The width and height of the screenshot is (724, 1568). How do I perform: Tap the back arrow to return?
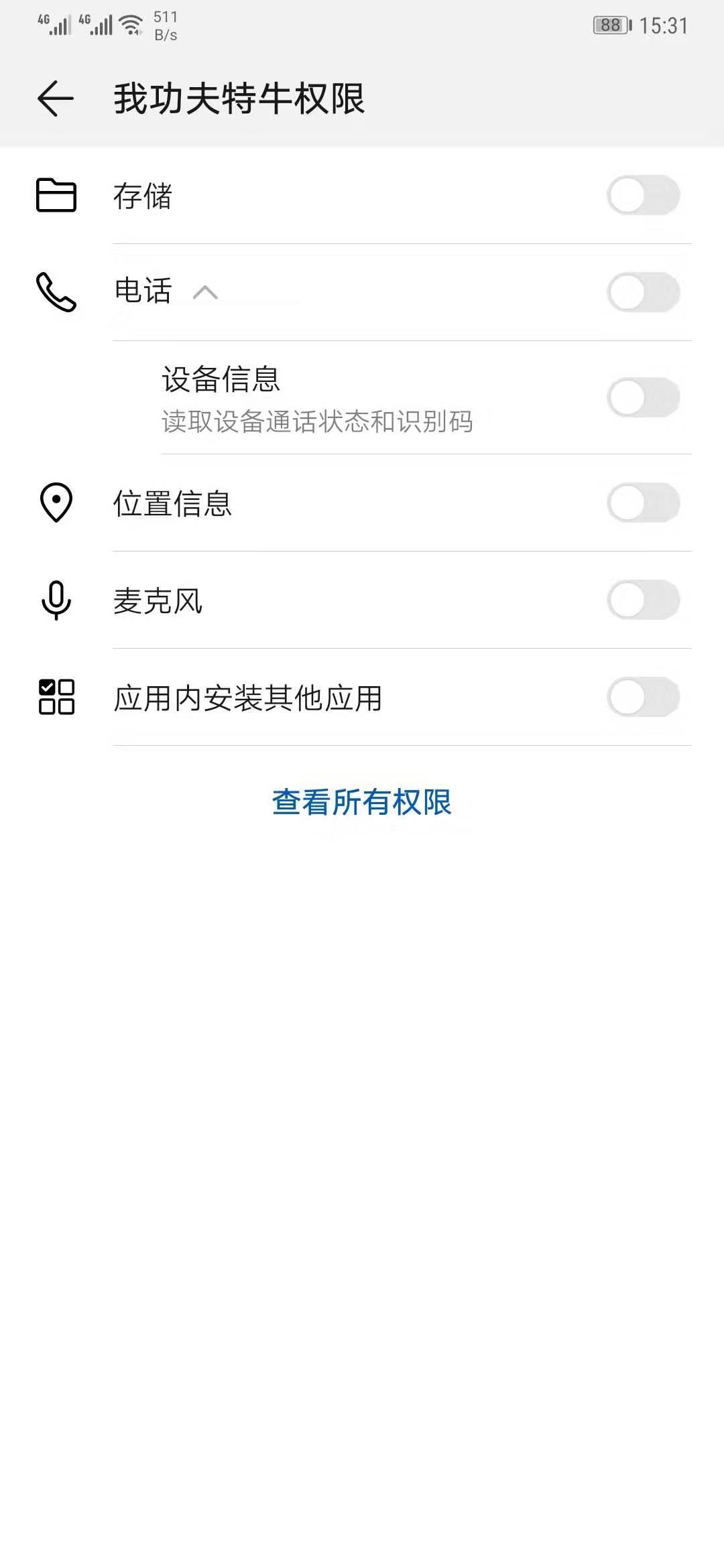(x=54, y=99)
